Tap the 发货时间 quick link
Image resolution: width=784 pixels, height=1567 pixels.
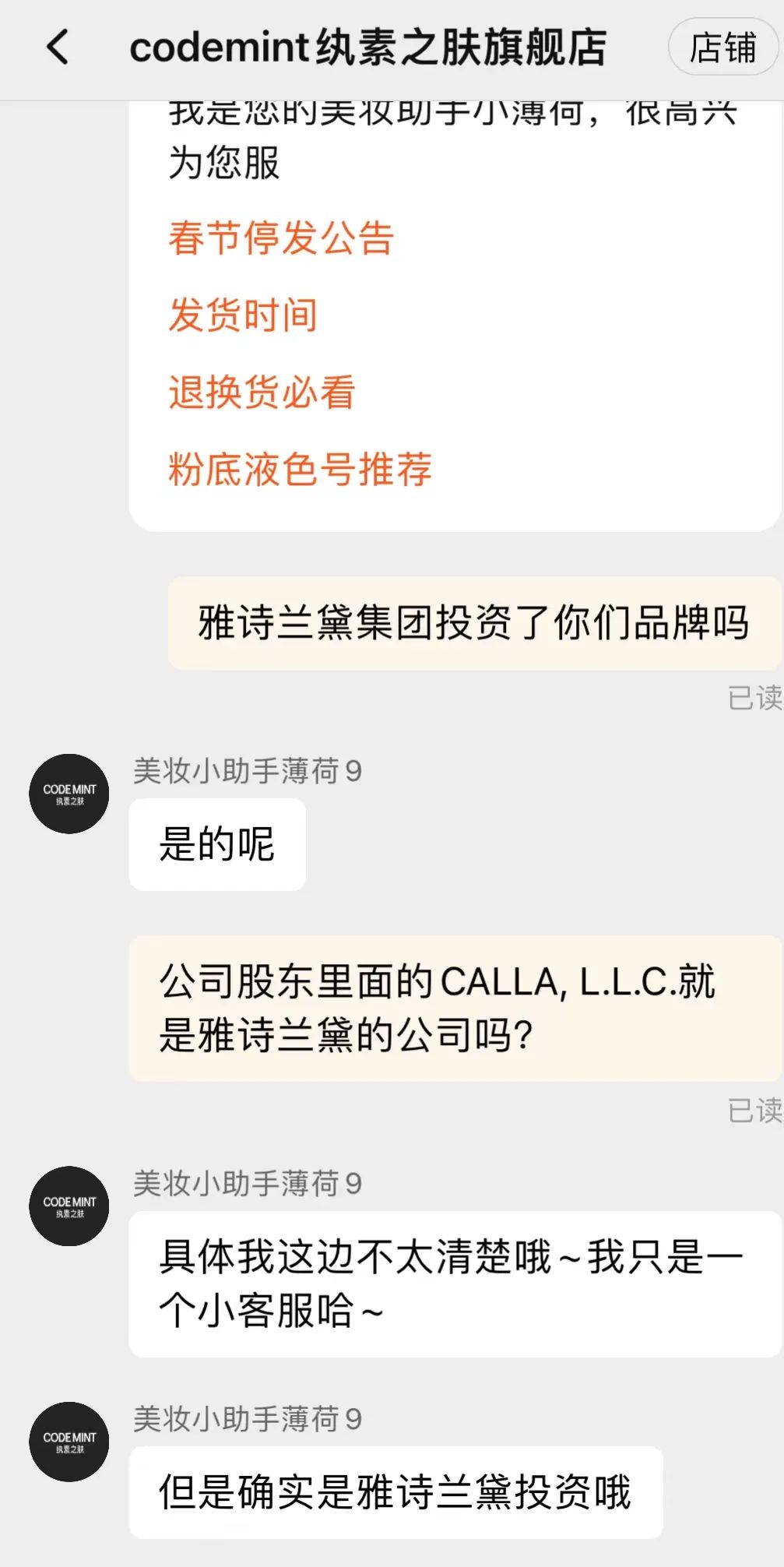(243, 315)
